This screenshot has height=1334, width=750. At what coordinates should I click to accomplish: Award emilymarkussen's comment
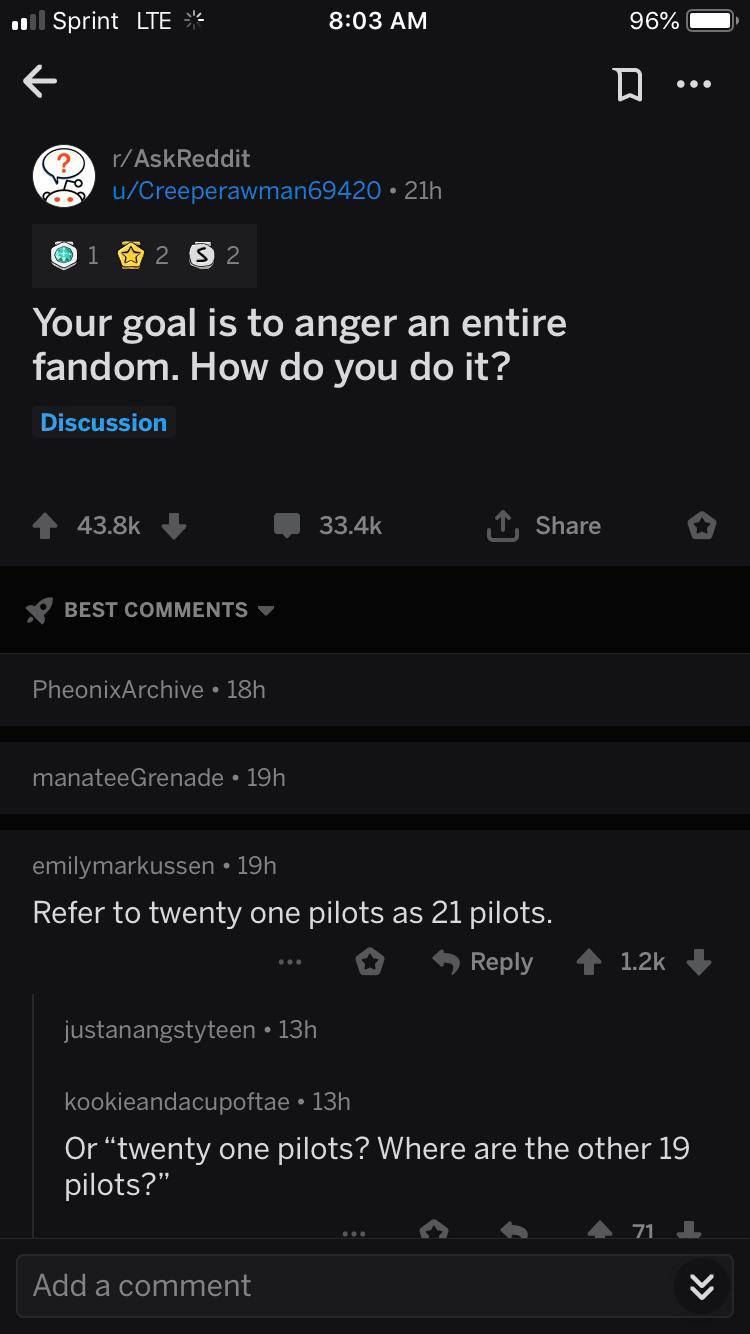[370, 962]
